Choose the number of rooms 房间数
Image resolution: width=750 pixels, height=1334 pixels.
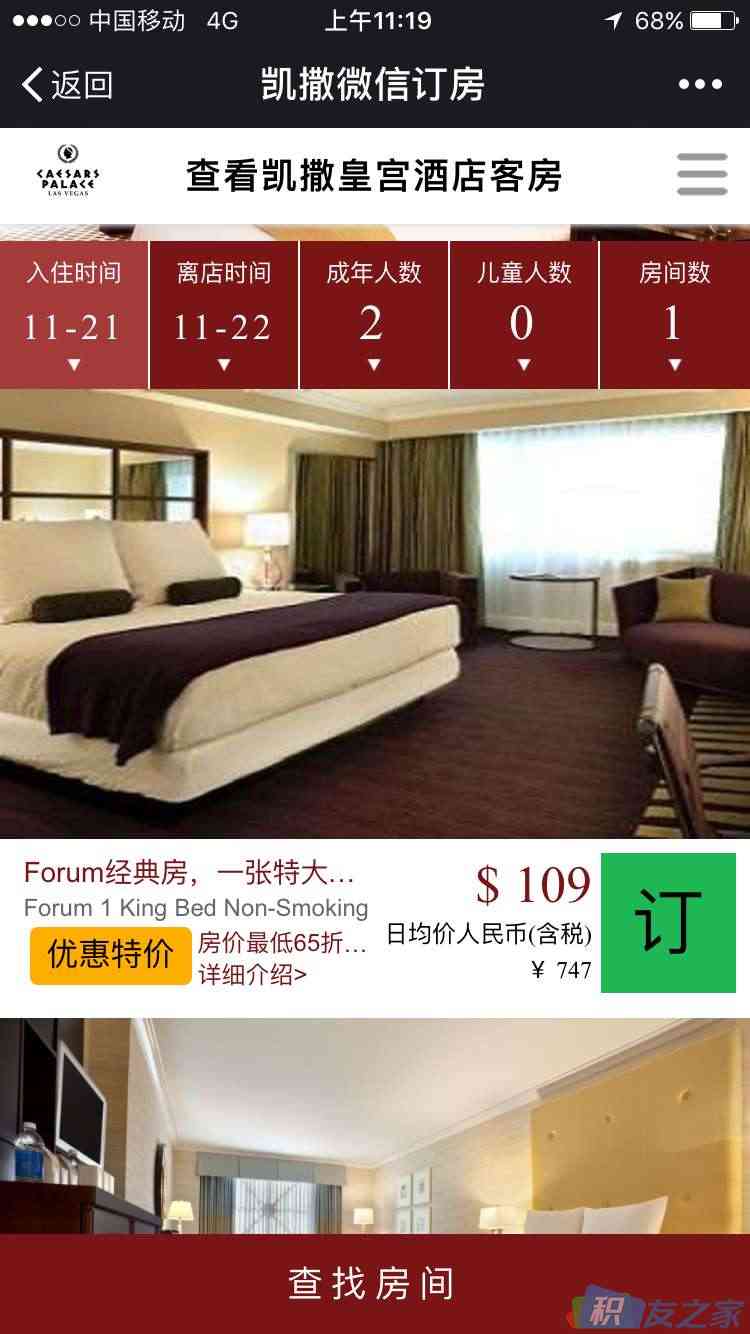tap(675, 315)
